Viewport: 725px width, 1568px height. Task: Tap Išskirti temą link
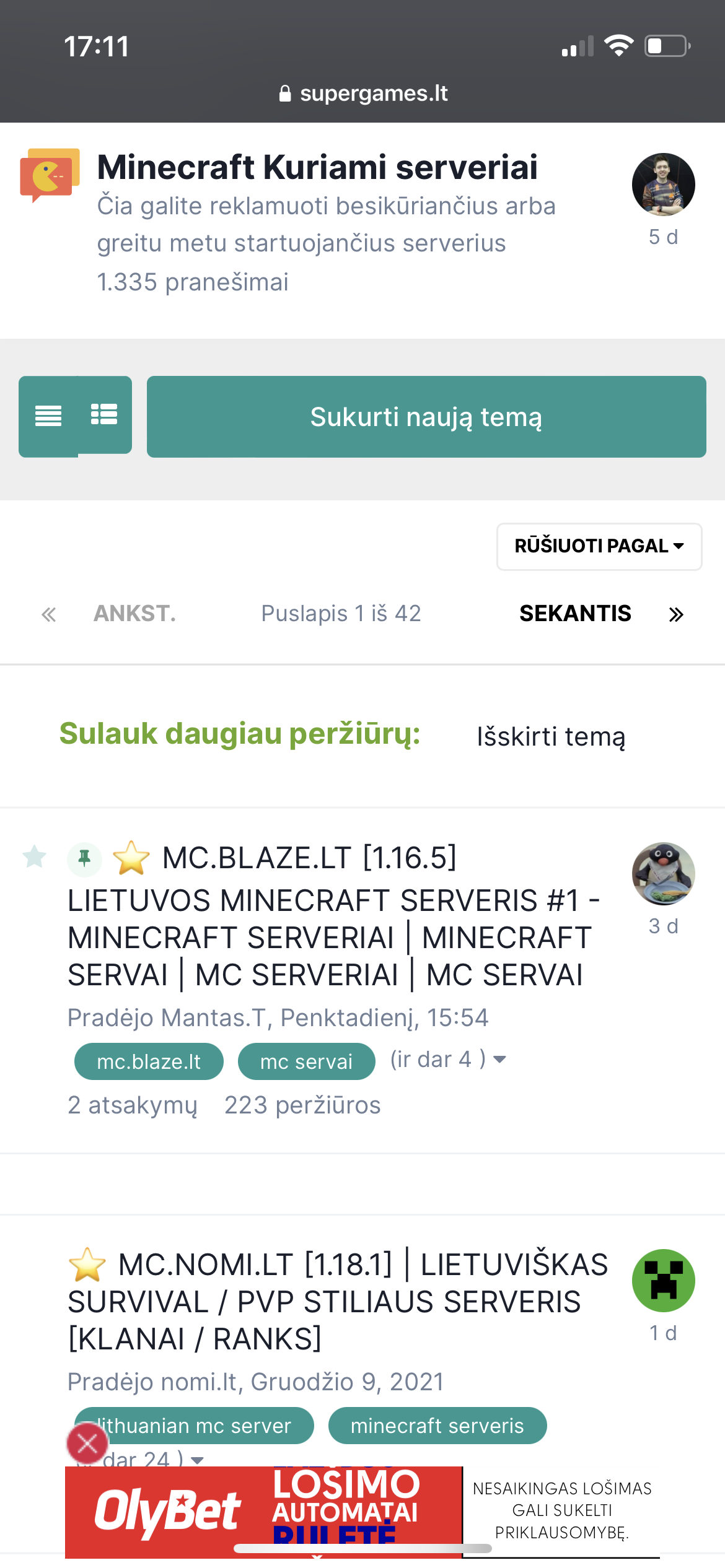[551, 737]
